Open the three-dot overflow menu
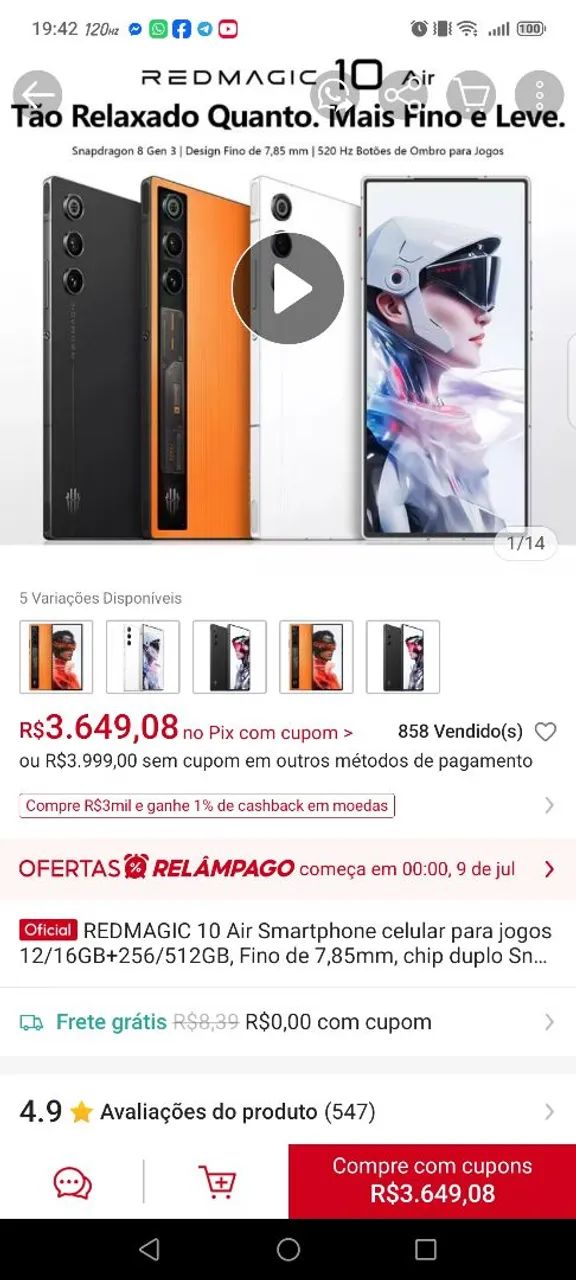 click(539, 96)
